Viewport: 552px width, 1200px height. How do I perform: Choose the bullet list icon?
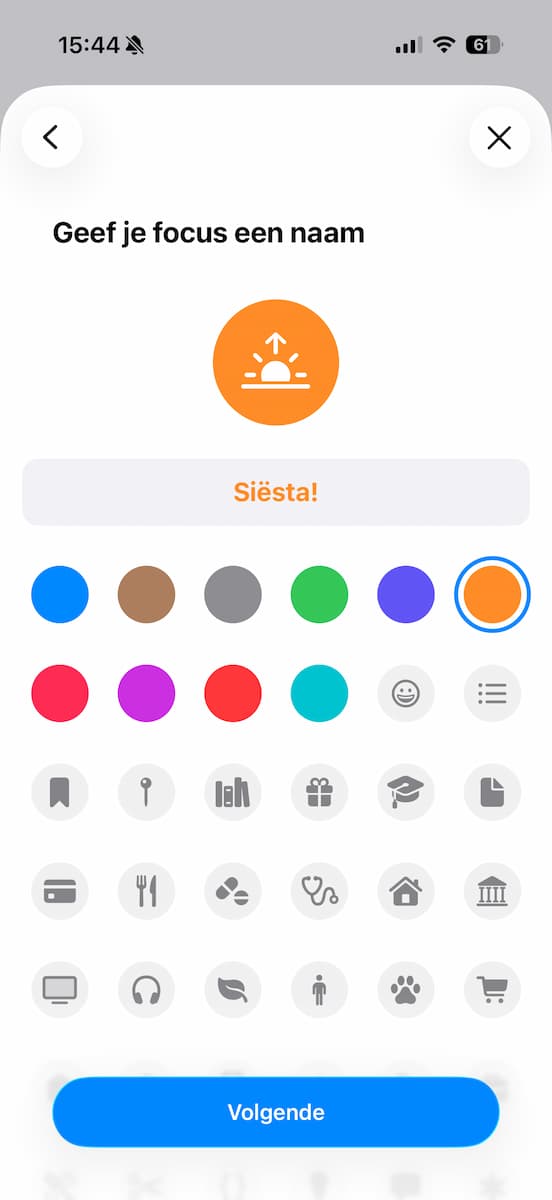493,692
